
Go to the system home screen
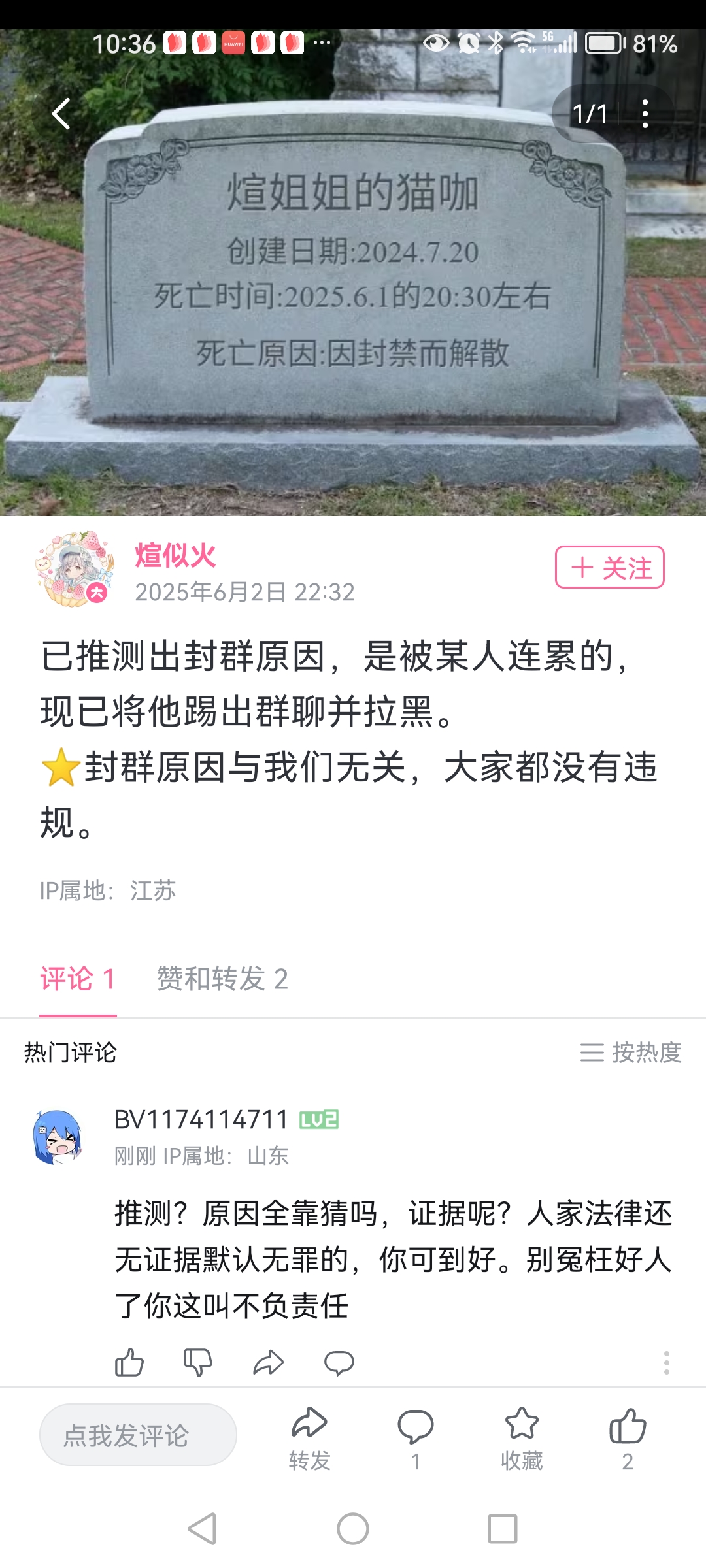point(353,1529)
